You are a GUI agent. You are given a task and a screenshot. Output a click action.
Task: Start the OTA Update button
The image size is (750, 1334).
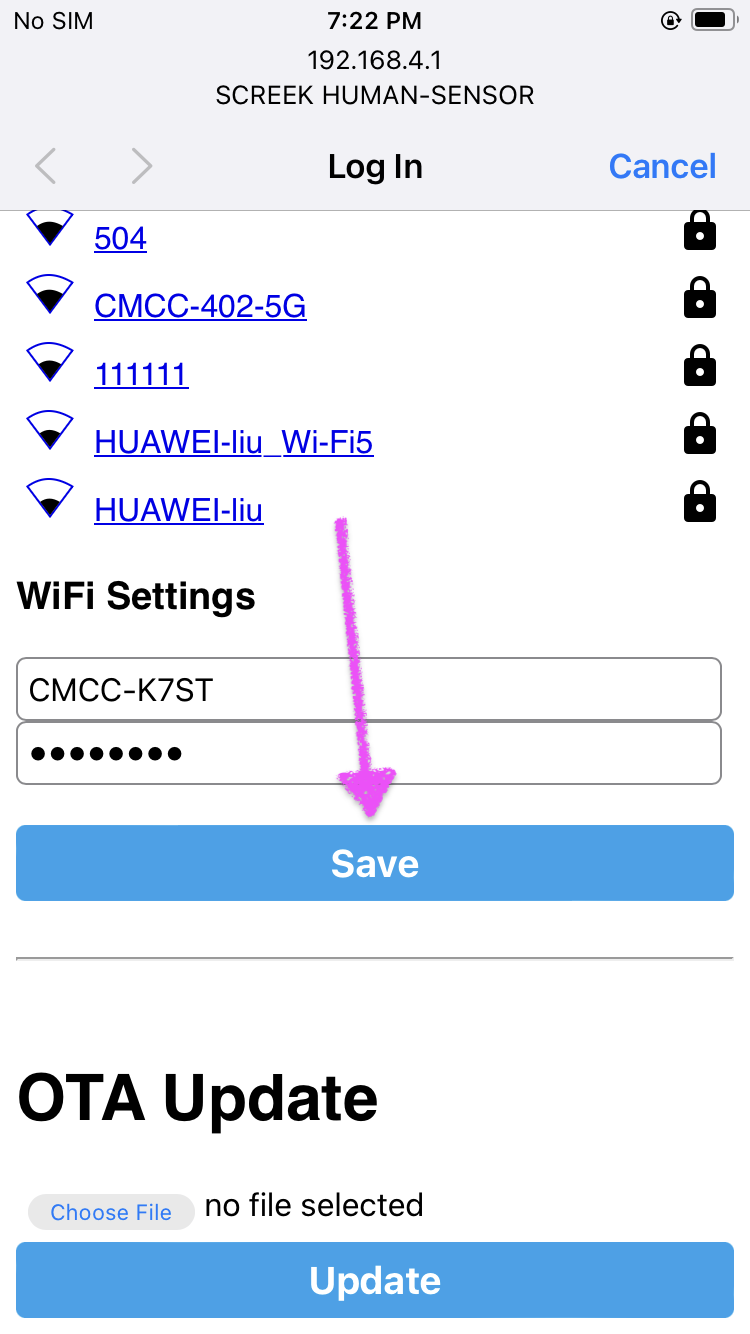click(375, 1280)
